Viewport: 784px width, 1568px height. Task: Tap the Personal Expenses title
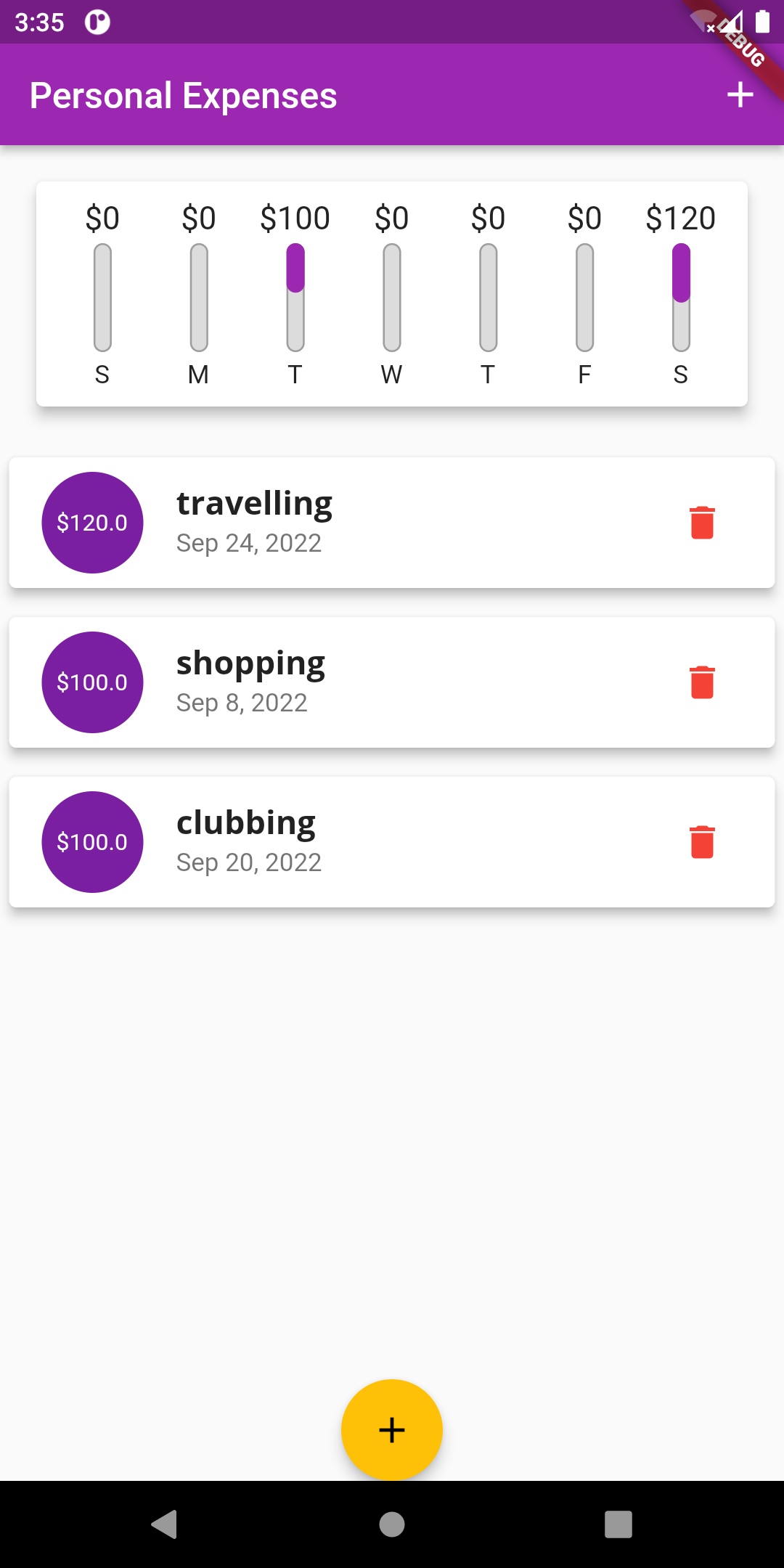pos(182,94)
